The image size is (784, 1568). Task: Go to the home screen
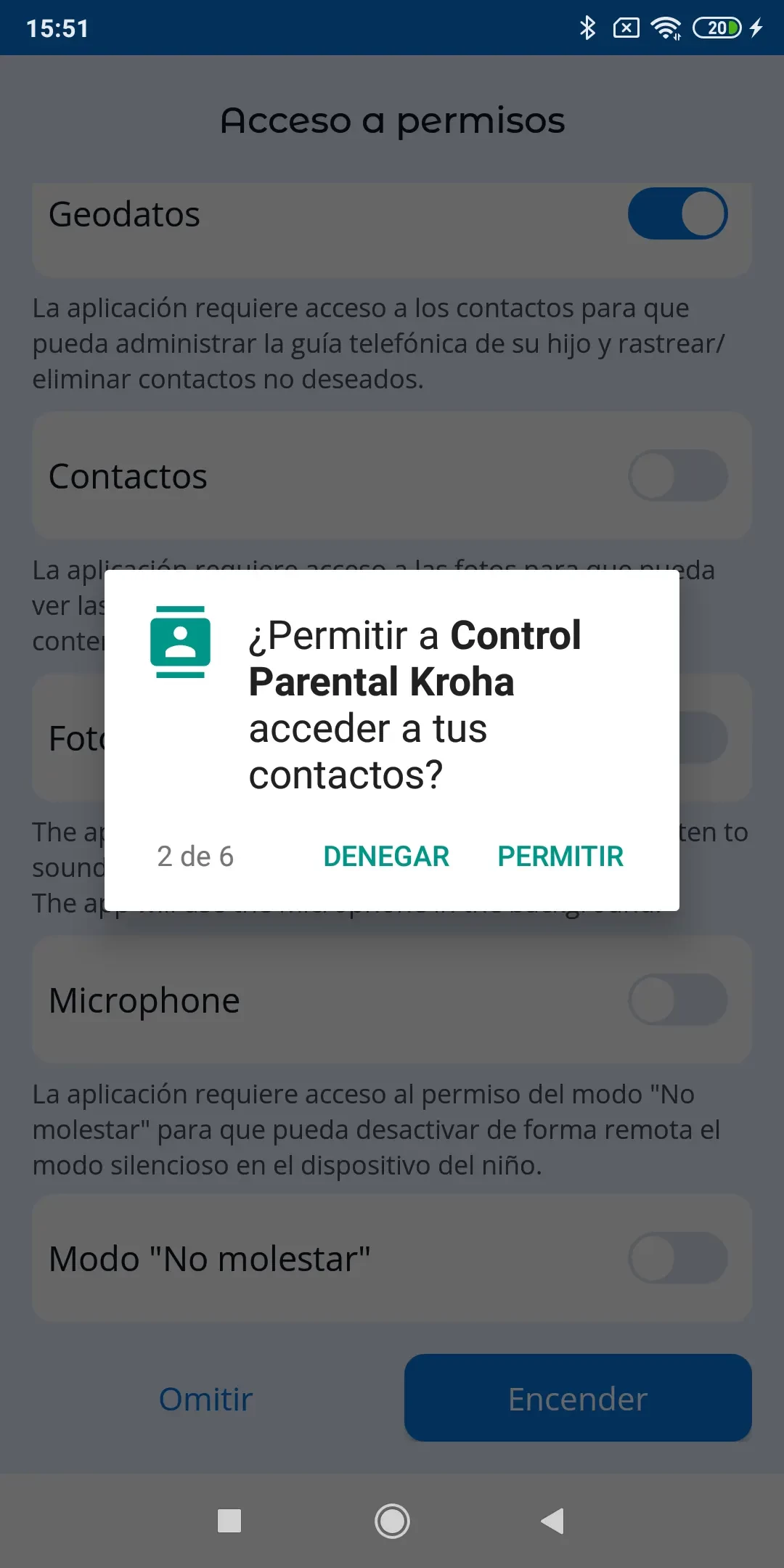pos(392,1521)
